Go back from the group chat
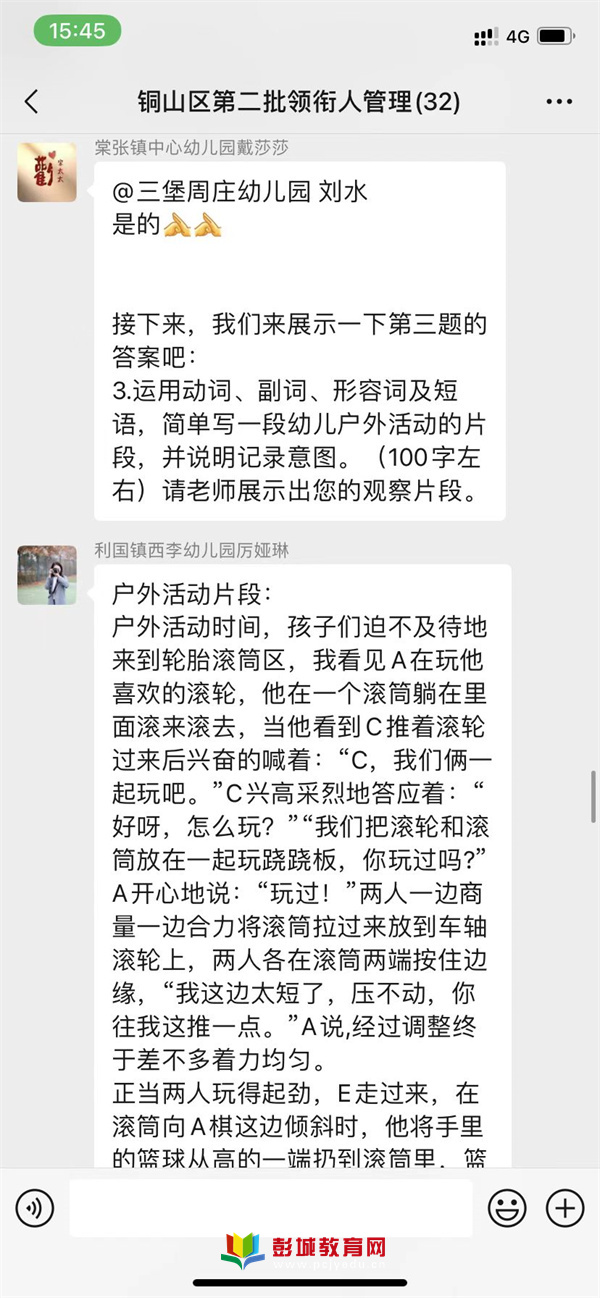600x1298 pixels. 32,101
